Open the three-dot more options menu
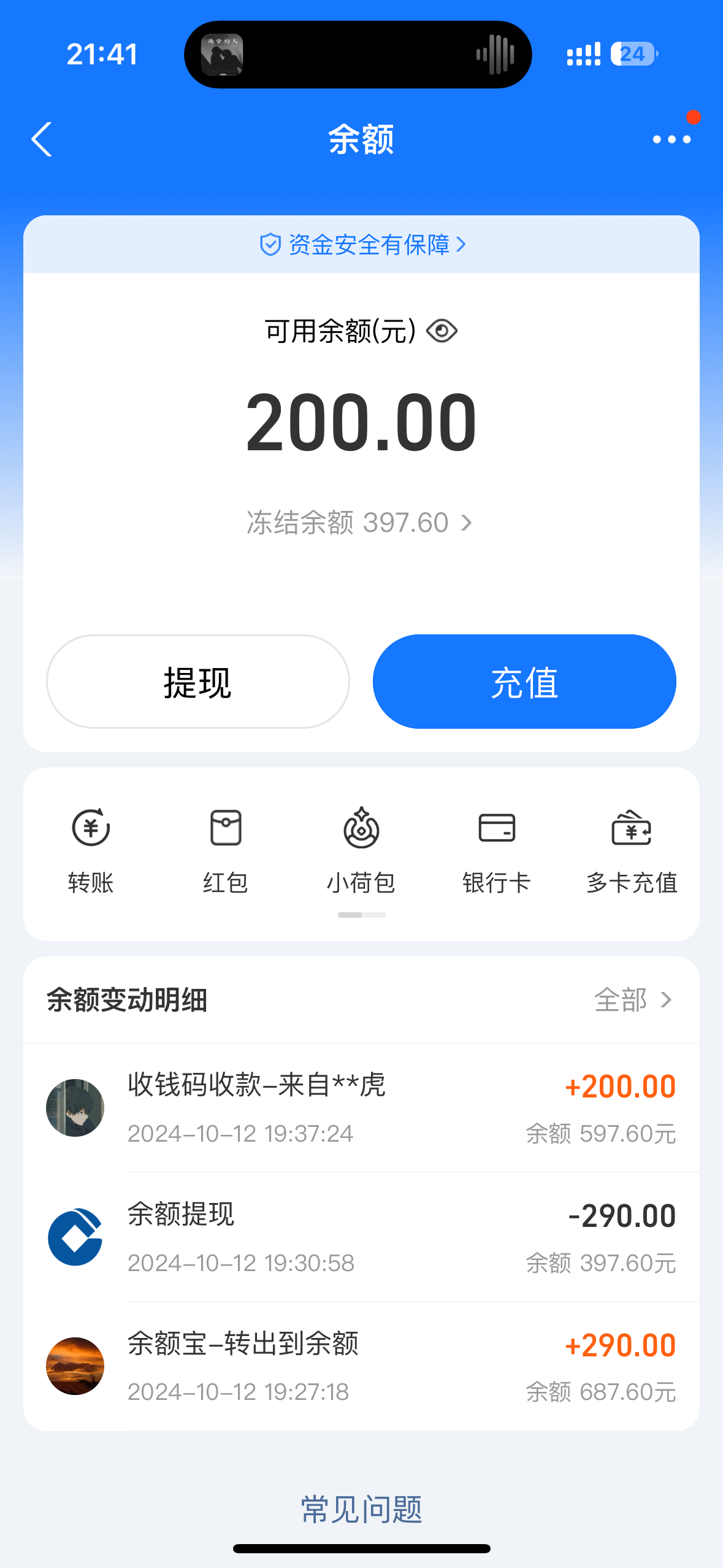This screenshot has width=723, height=1568. [671, 139]
